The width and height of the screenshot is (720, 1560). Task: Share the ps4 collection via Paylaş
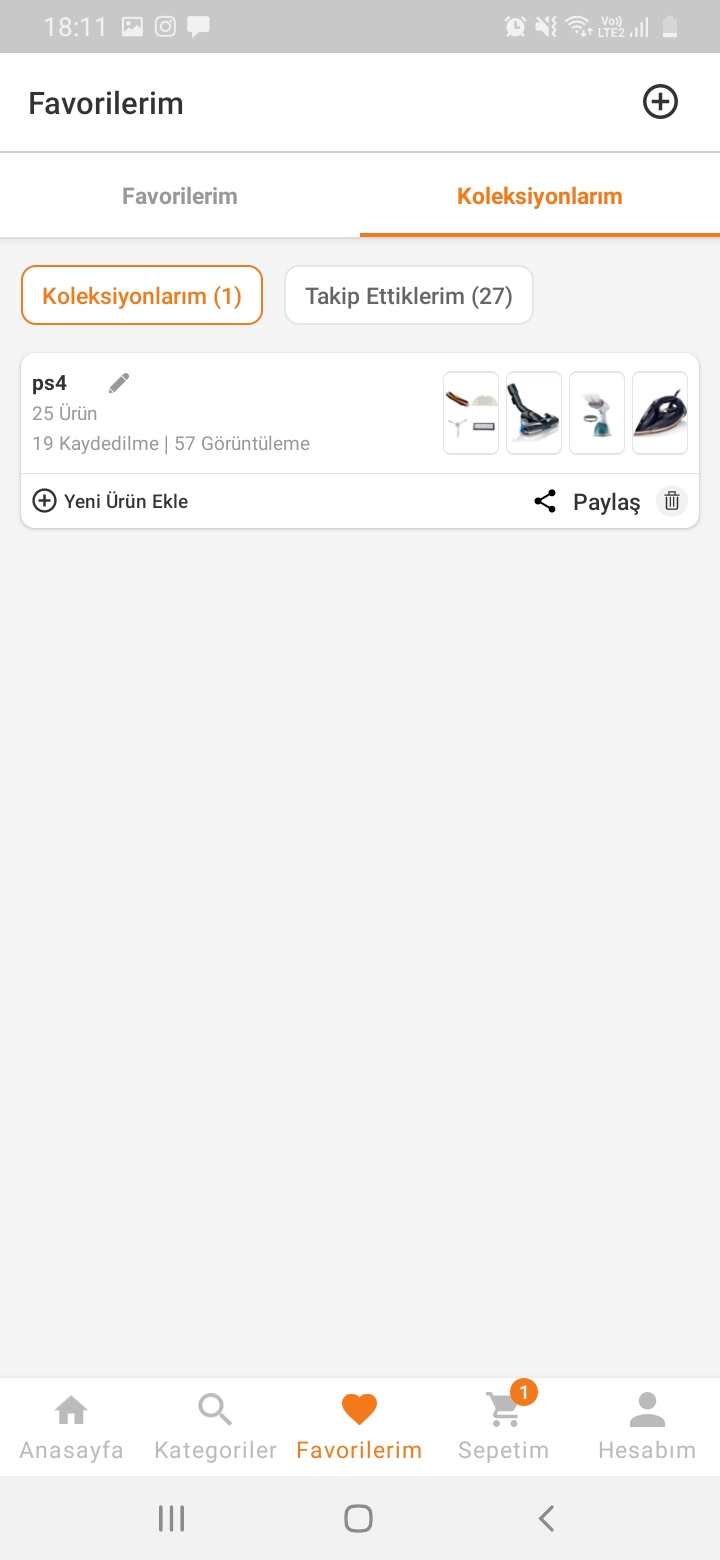coord(587,502)
